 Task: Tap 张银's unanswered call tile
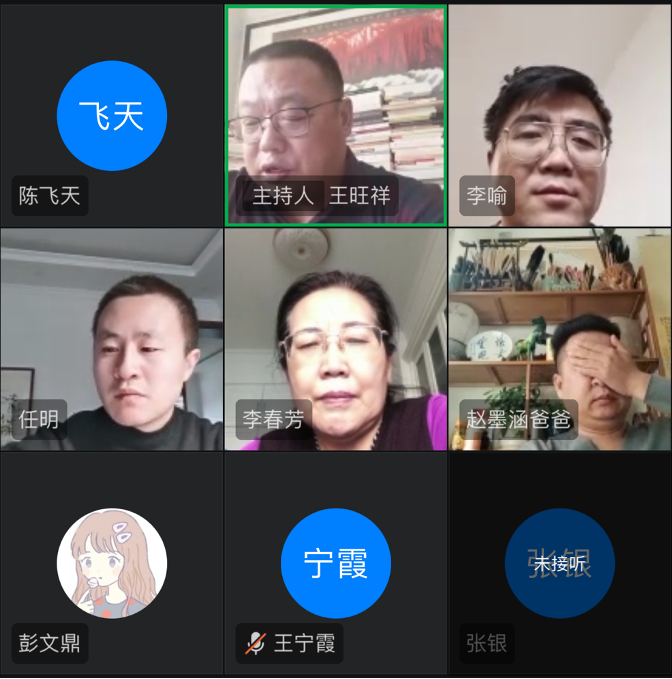tap(559, 563)
